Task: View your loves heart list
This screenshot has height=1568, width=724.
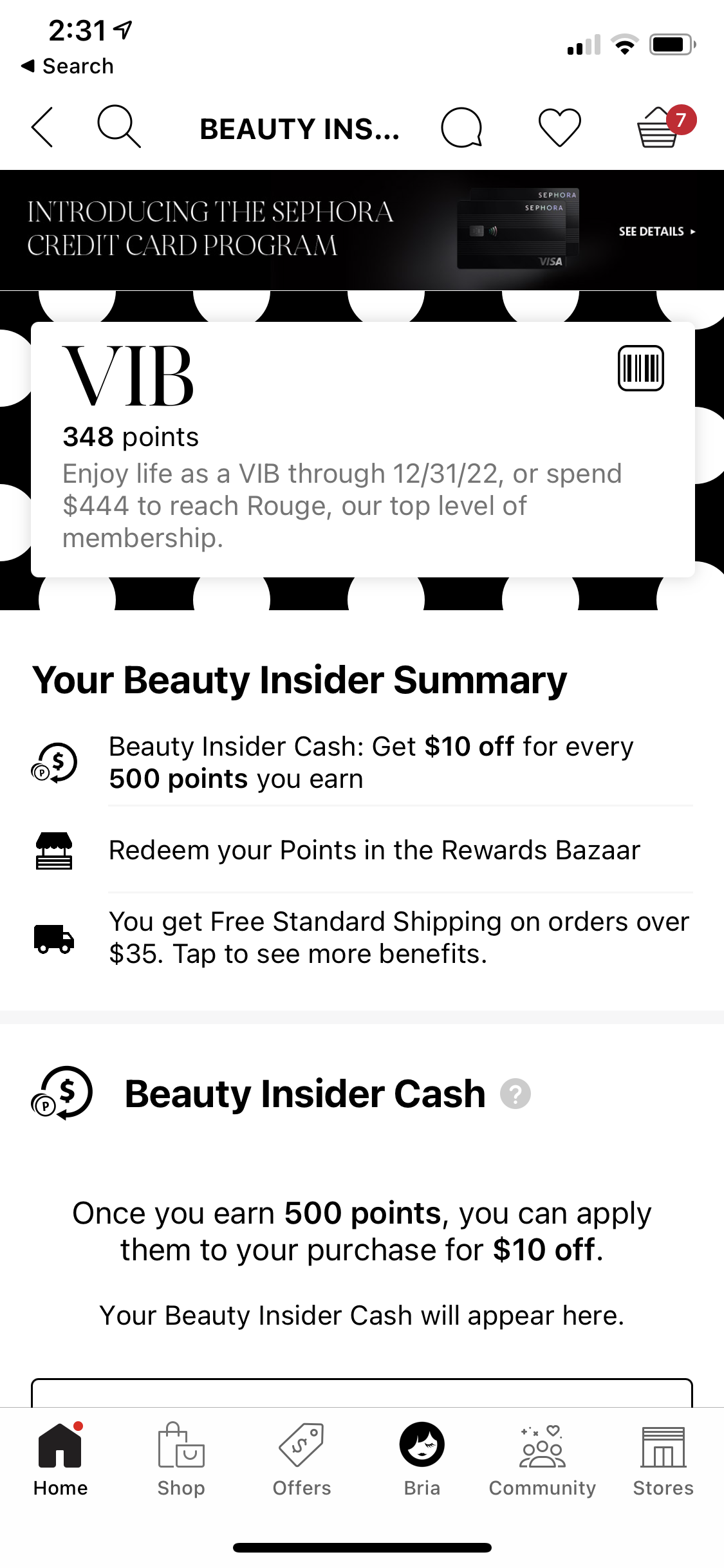Action: click(559, 127)
